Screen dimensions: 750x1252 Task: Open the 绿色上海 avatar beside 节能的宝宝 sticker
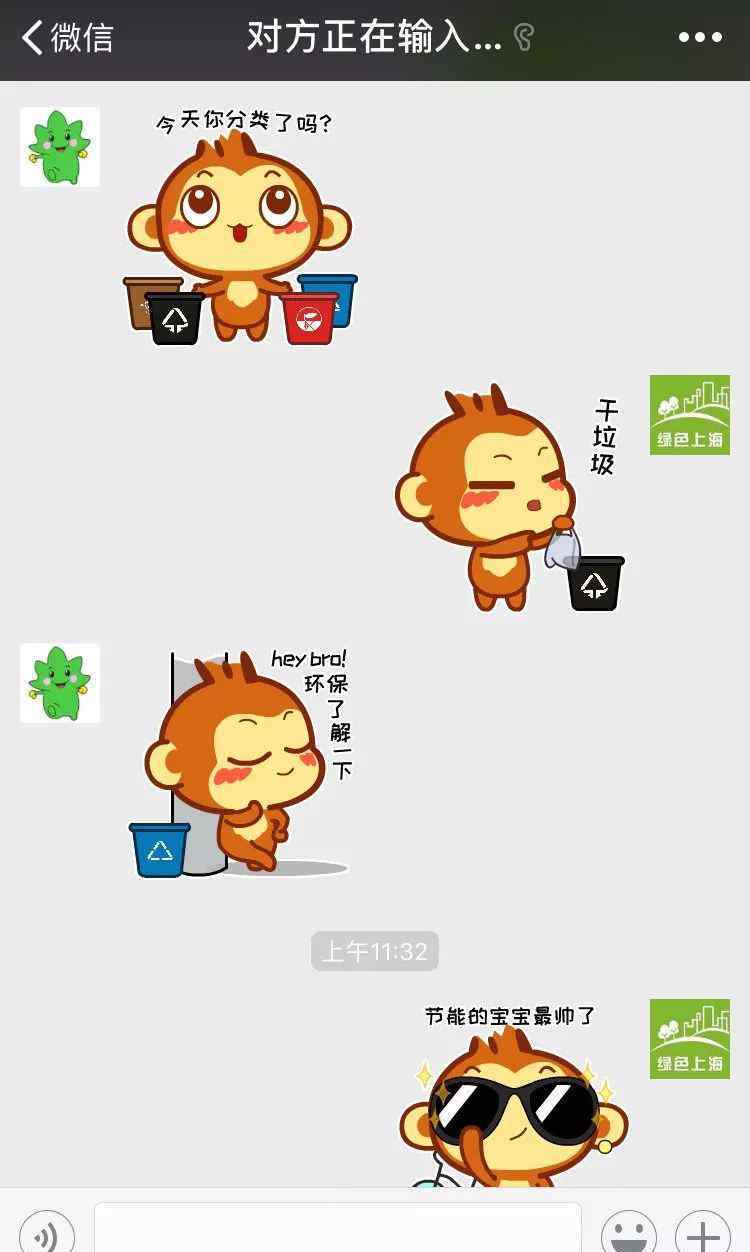coord(690,1039)
